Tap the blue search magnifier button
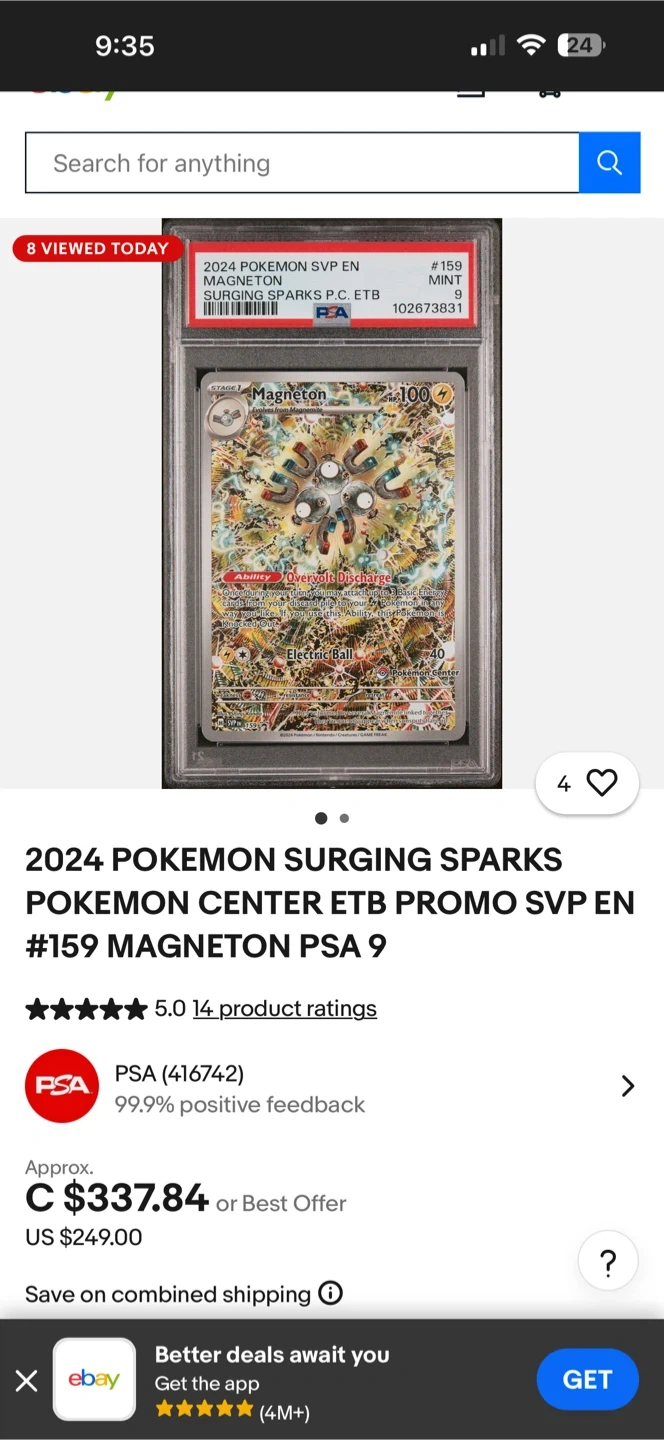 coord(609,163)
